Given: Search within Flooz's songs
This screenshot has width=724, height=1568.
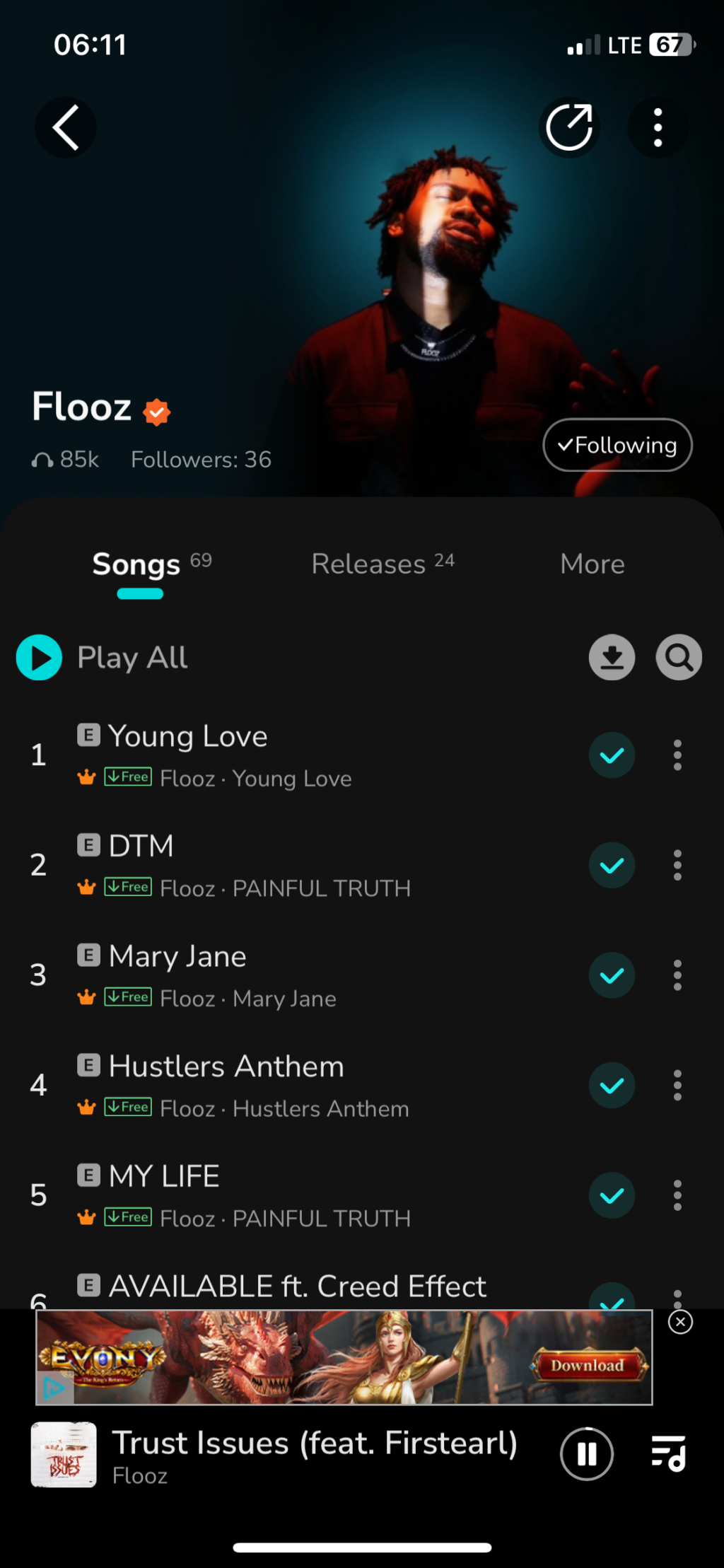Looking at the screenshot, I should pyautogui.click(x=679, y=658).
